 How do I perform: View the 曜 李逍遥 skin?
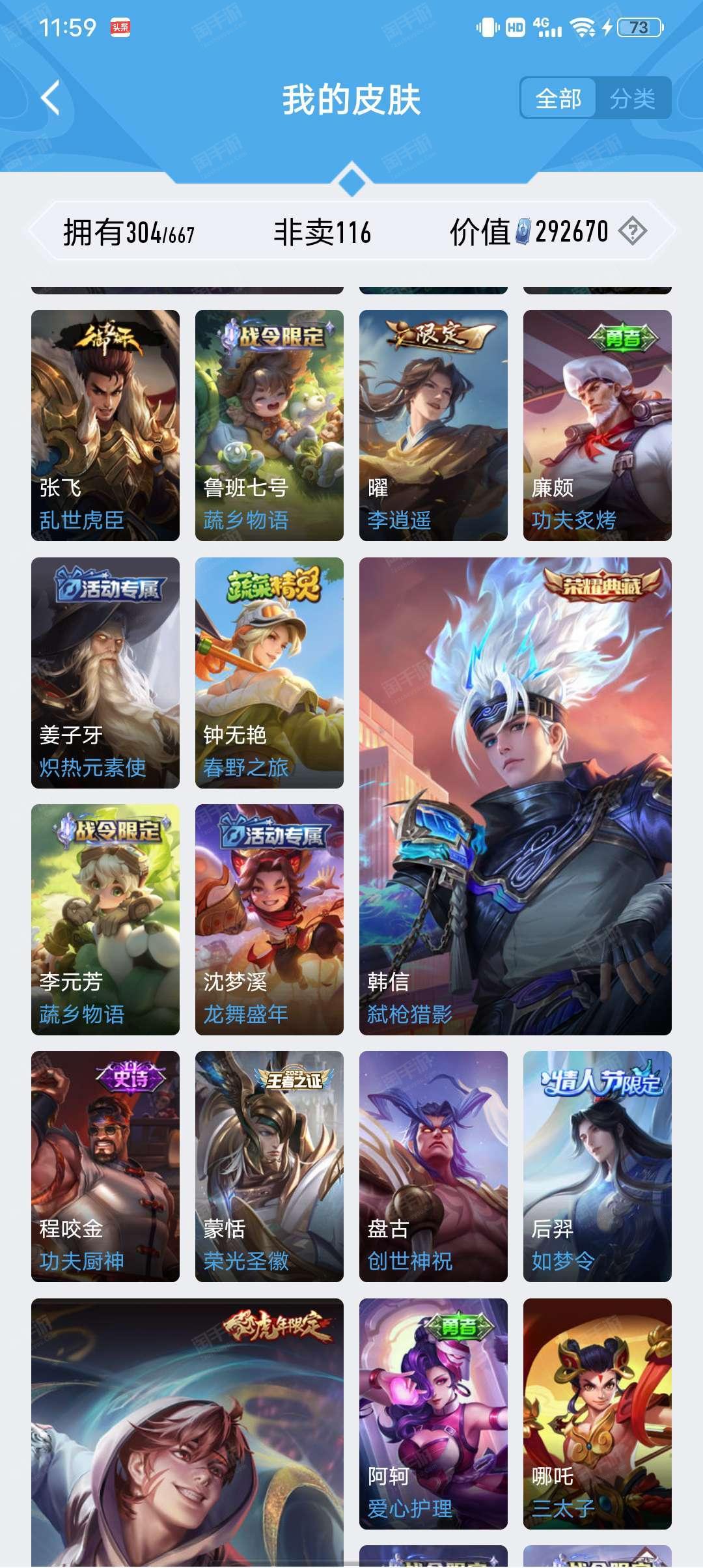click(x=434, y=425)
